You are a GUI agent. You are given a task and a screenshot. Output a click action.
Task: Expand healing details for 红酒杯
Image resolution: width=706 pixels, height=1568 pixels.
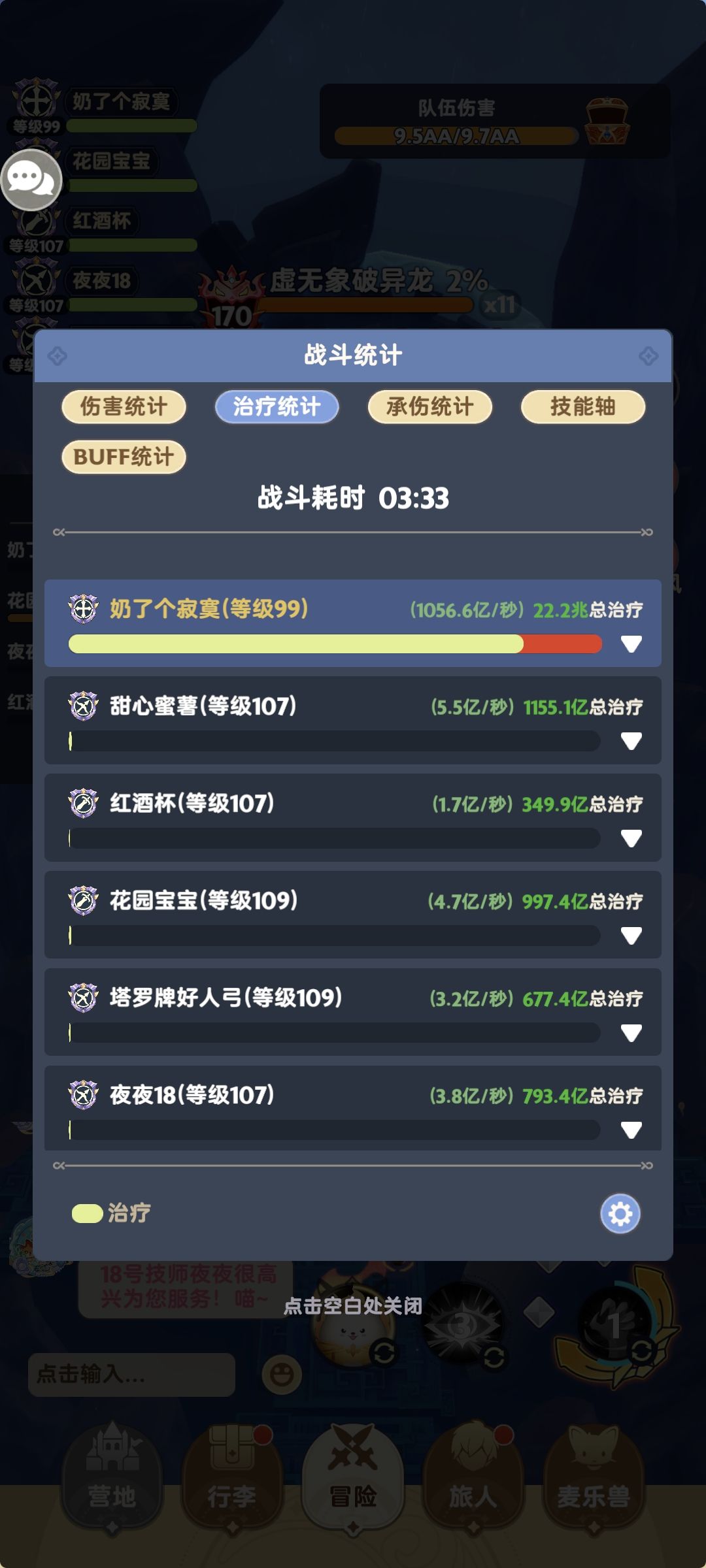click(x=631, y=838)
